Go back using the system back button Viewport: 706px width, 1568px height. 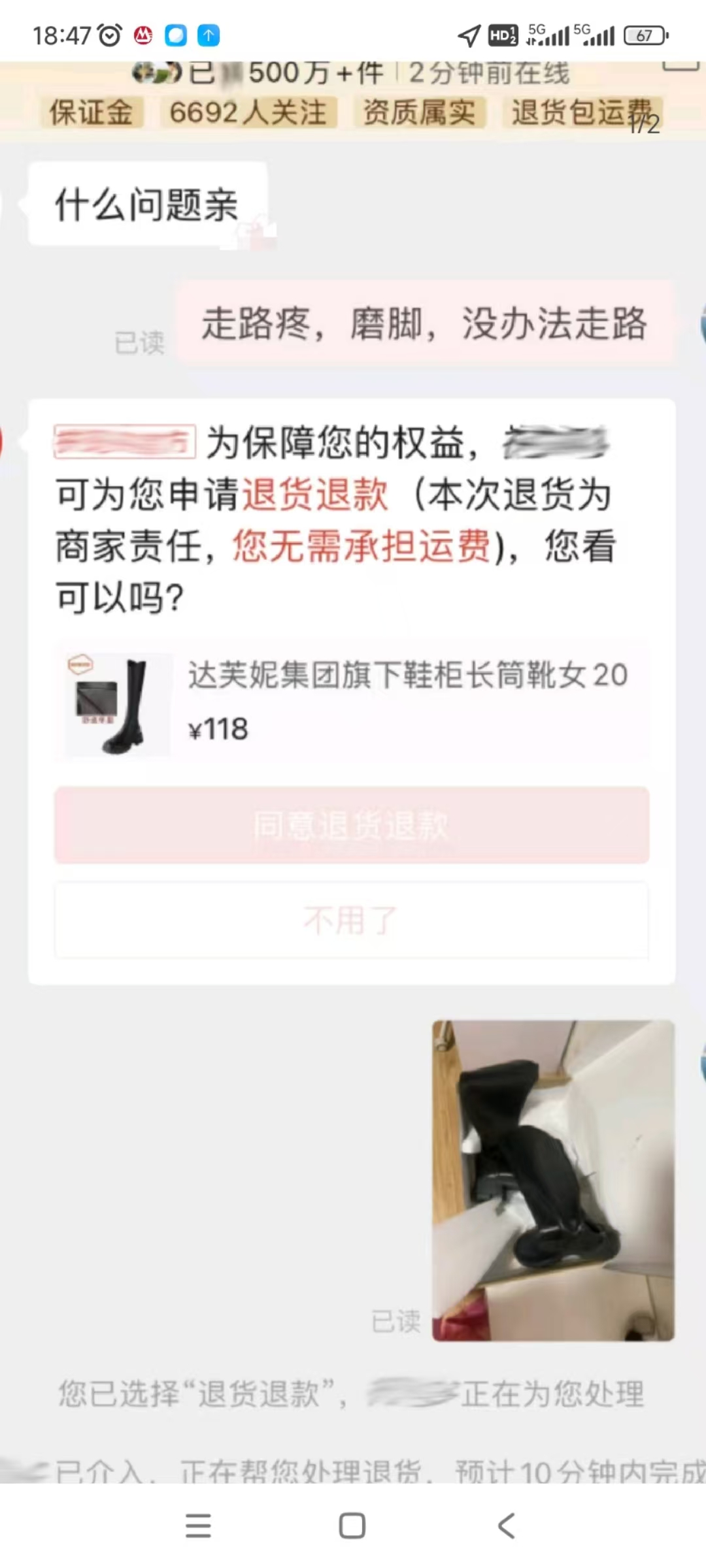pos(507,1526)
